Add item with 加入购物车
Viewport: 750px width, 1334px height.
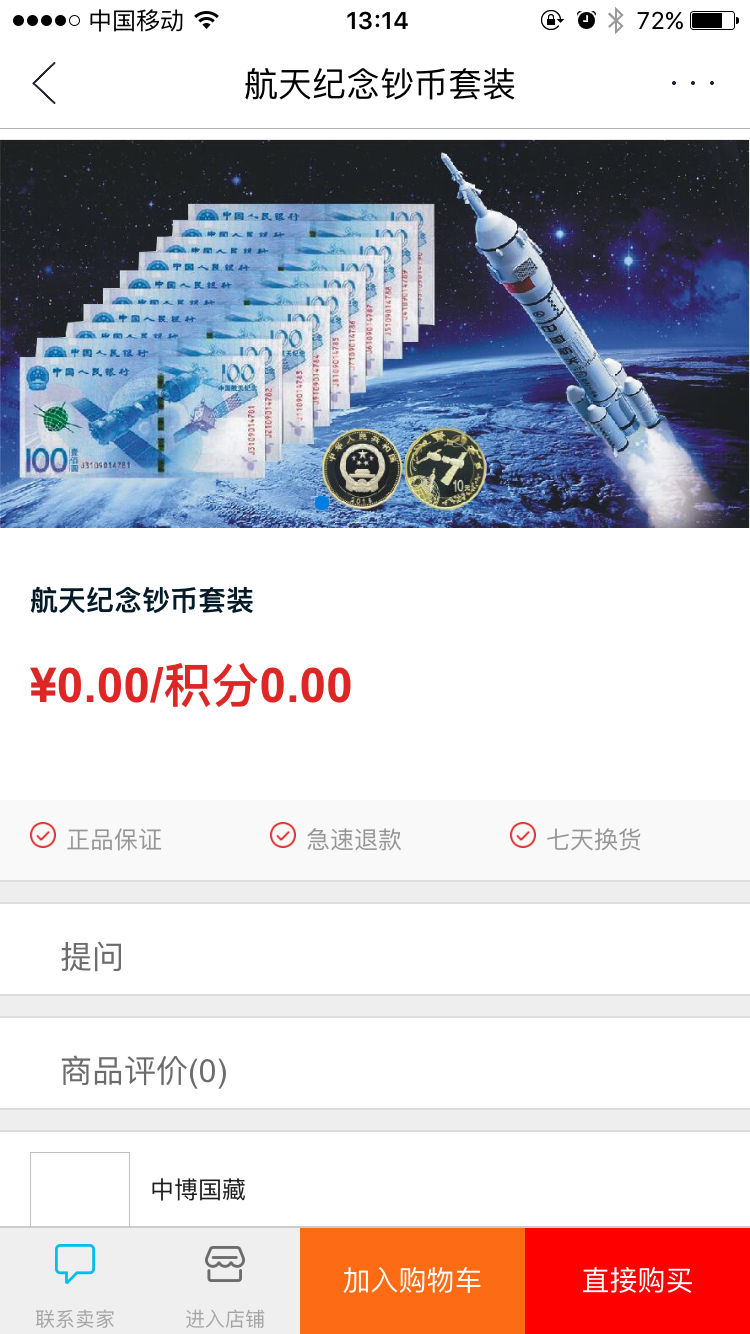[412, 1280]
